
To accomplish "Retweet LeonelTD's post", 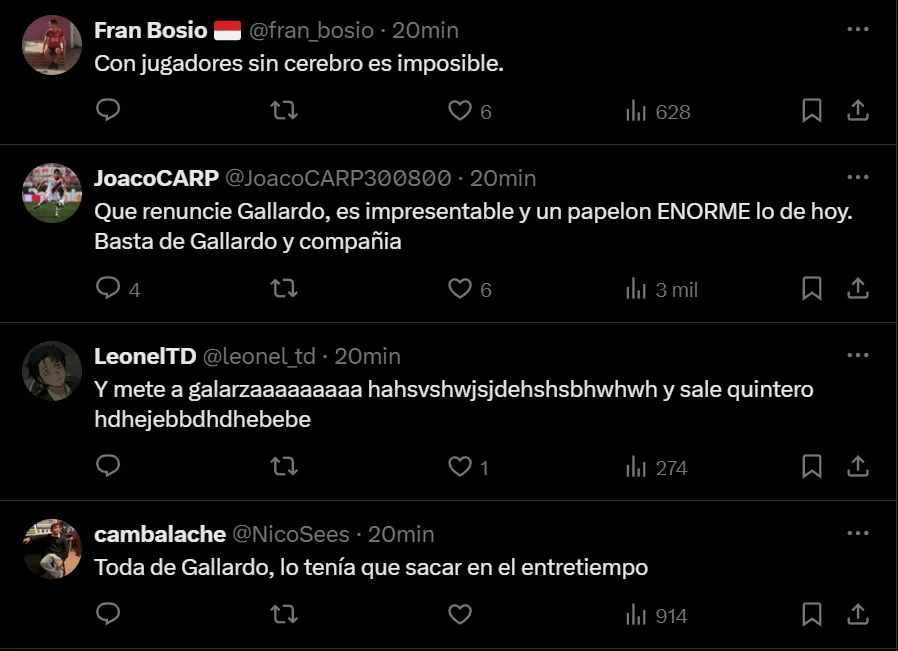I will (x=285, y=466).
